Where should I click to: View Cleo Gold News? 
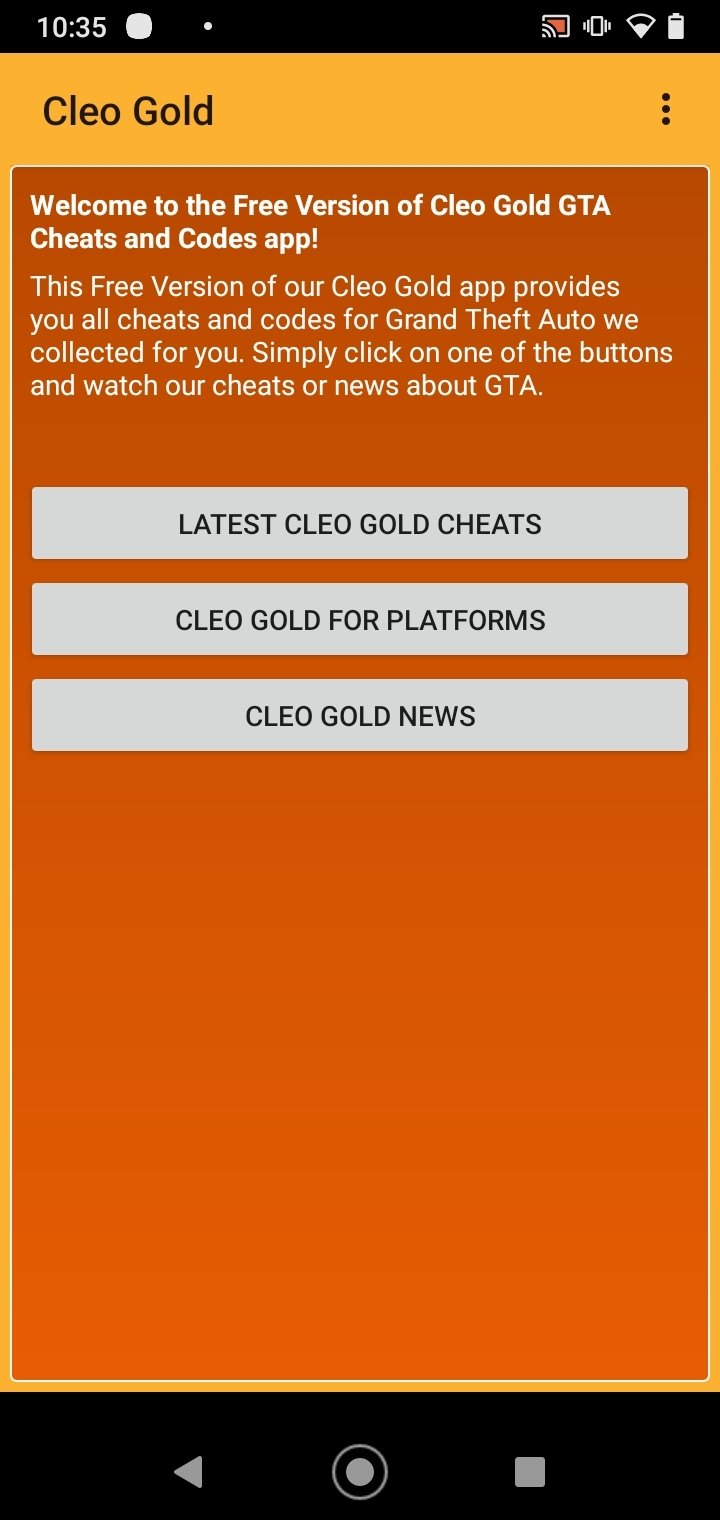click(x=360, y=715)
